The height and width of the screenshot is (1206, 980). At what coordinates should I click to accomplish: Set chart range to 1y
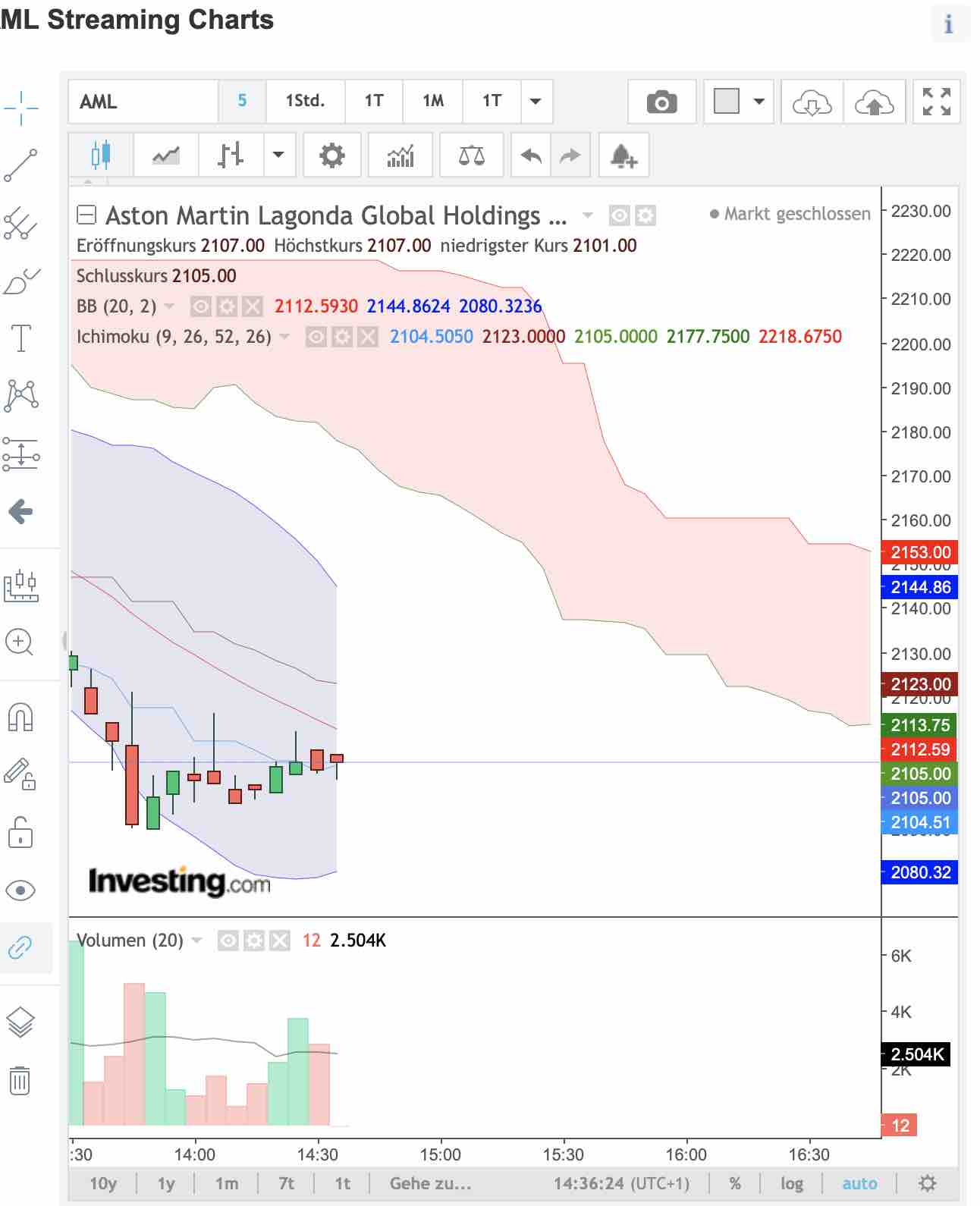click(x=166, y=1183)
